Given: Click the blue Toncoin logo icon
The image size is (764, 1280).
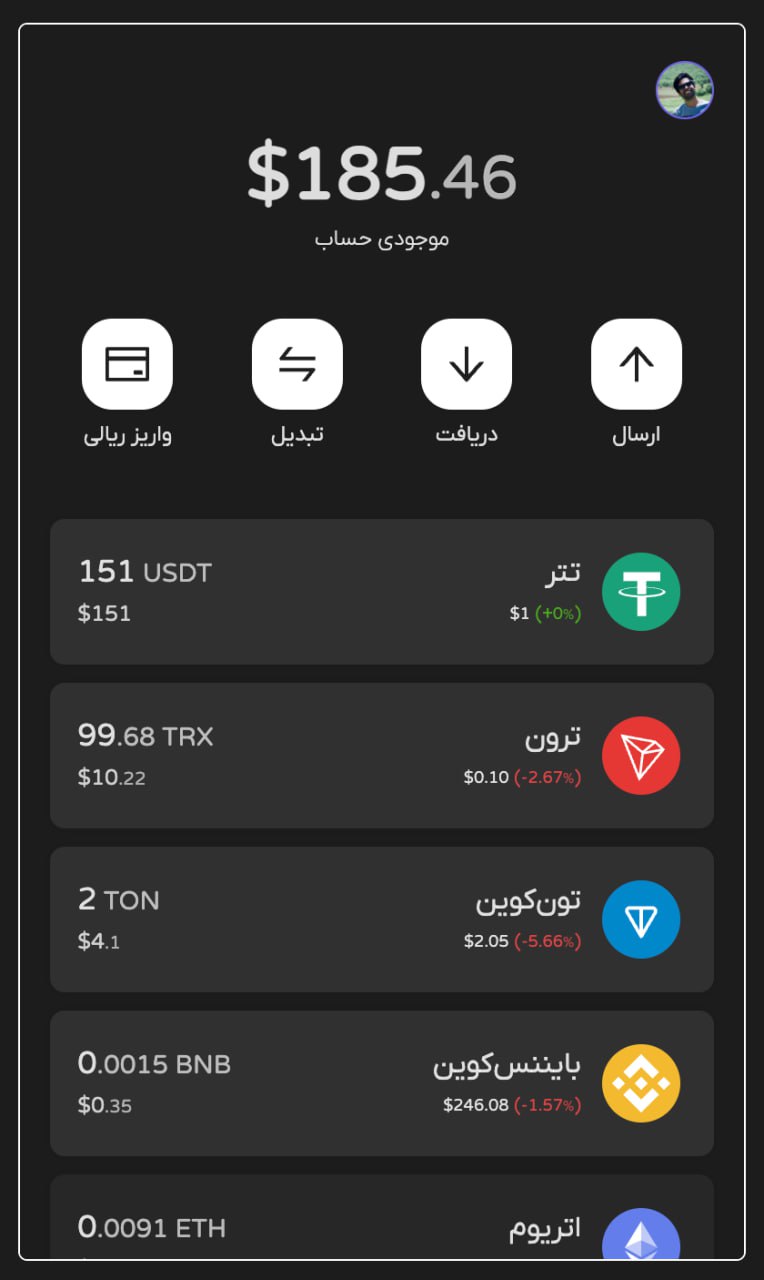Looking at the screenshot, I should (x=641, y=919).
